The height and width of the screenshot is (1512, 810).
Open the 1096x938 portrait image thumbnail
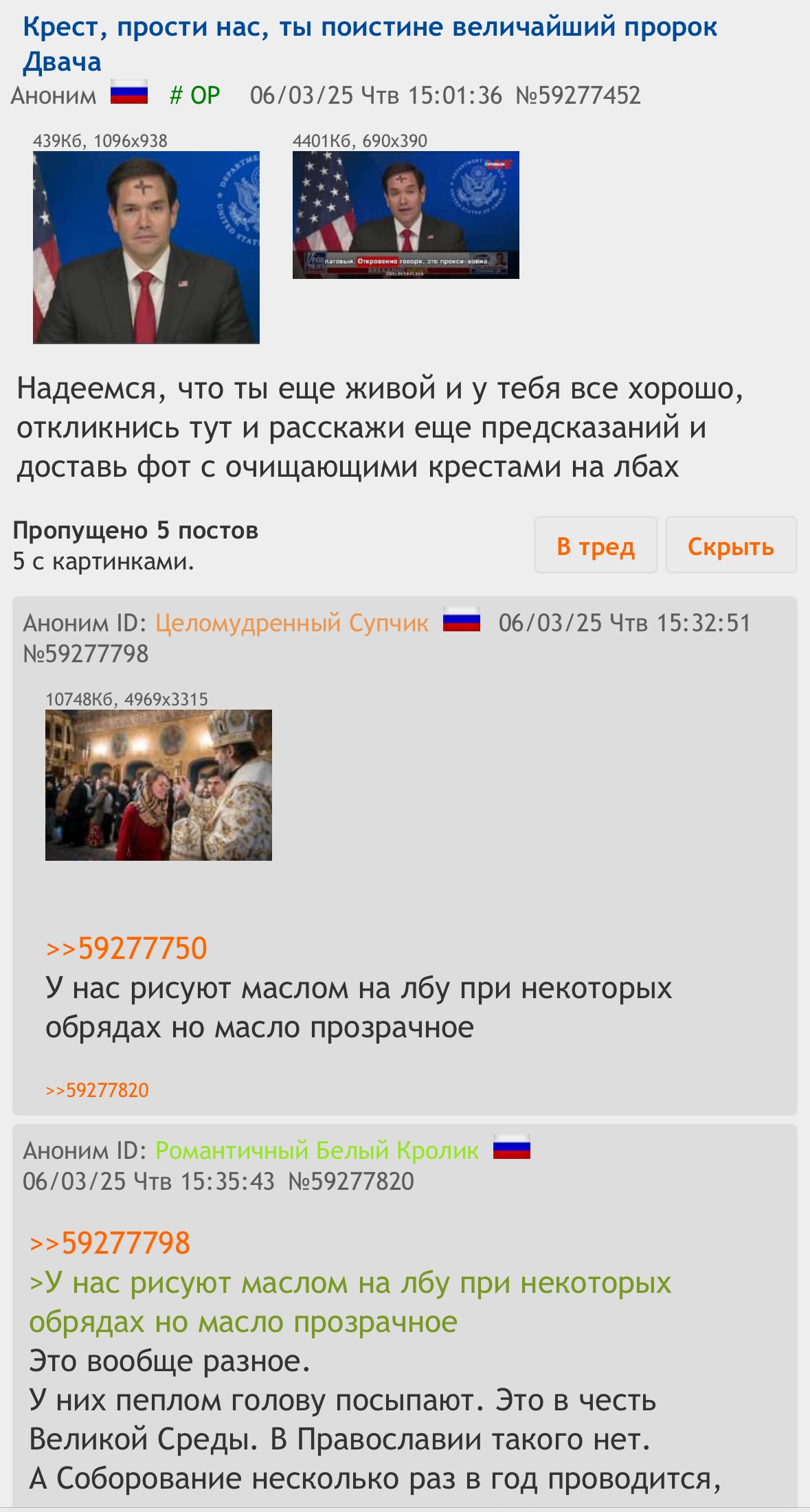click(146, 247)
